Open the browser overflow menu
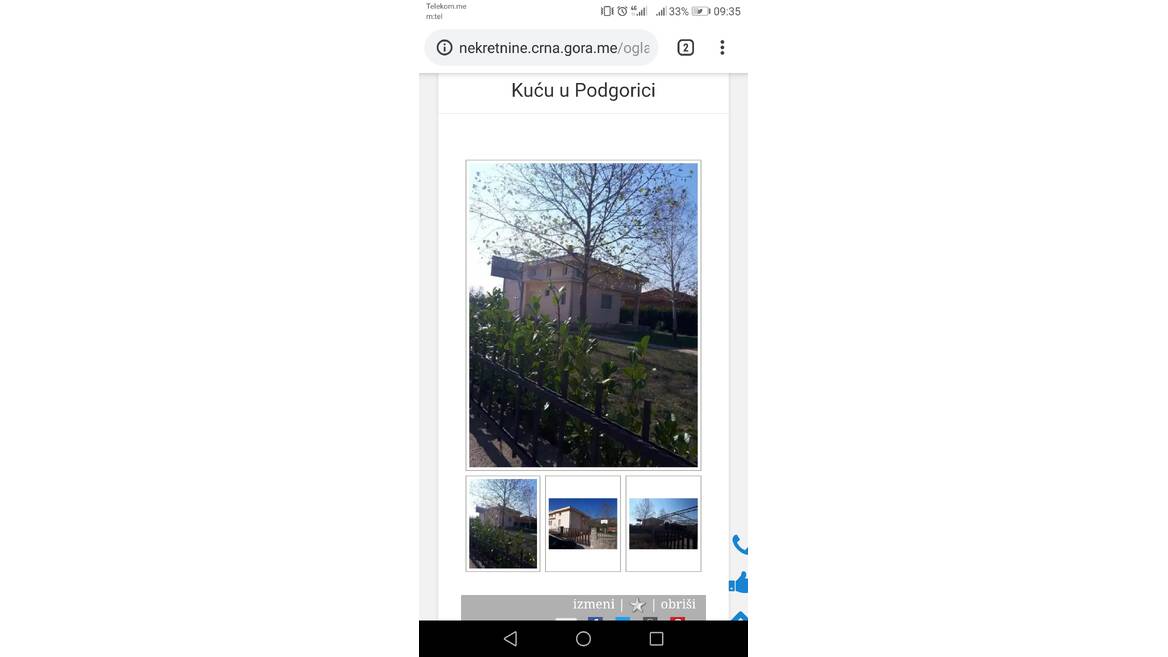This screenshot has width=1168, height=657. click(x=722, y=47)
